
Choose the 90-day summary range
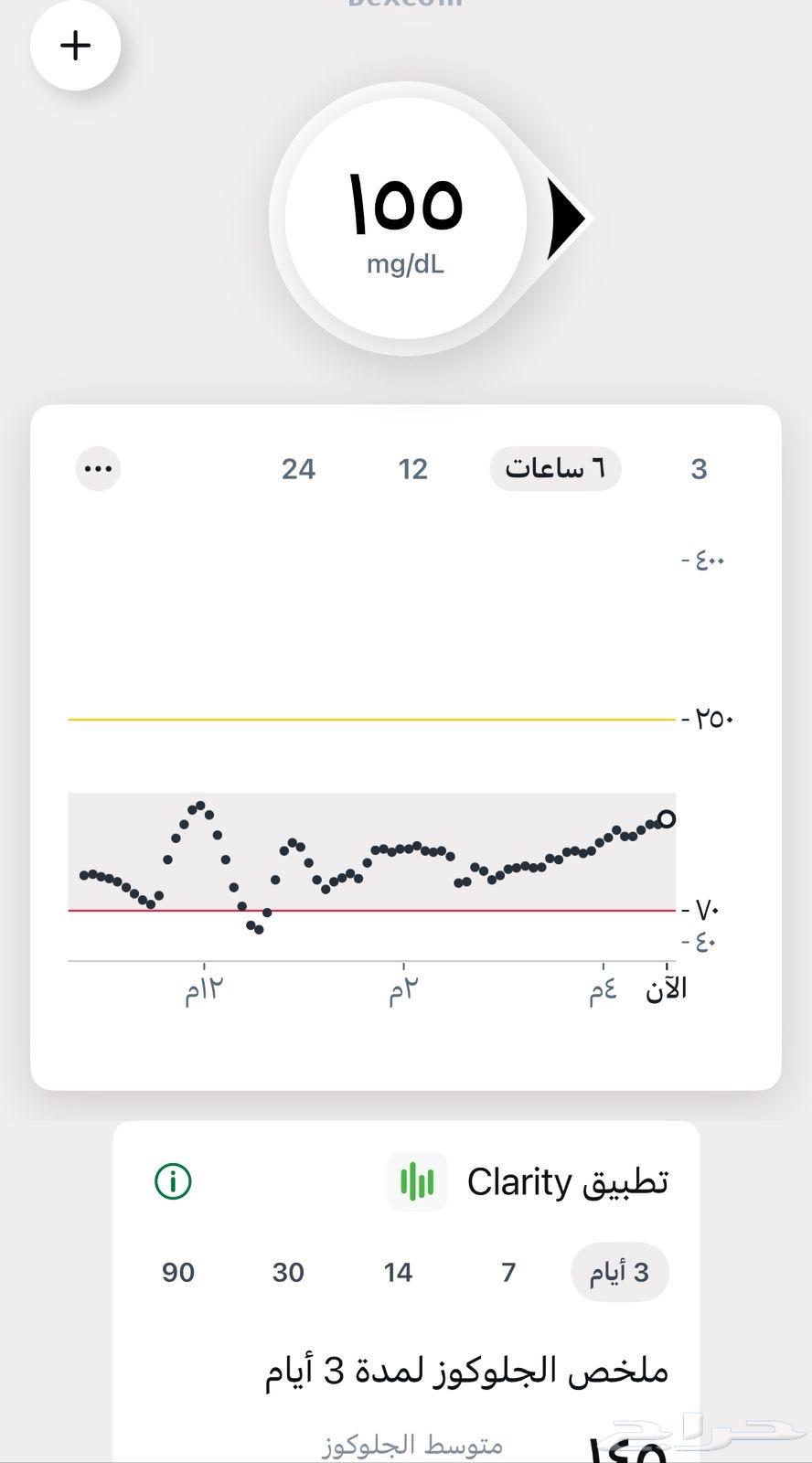(178, 1272)
